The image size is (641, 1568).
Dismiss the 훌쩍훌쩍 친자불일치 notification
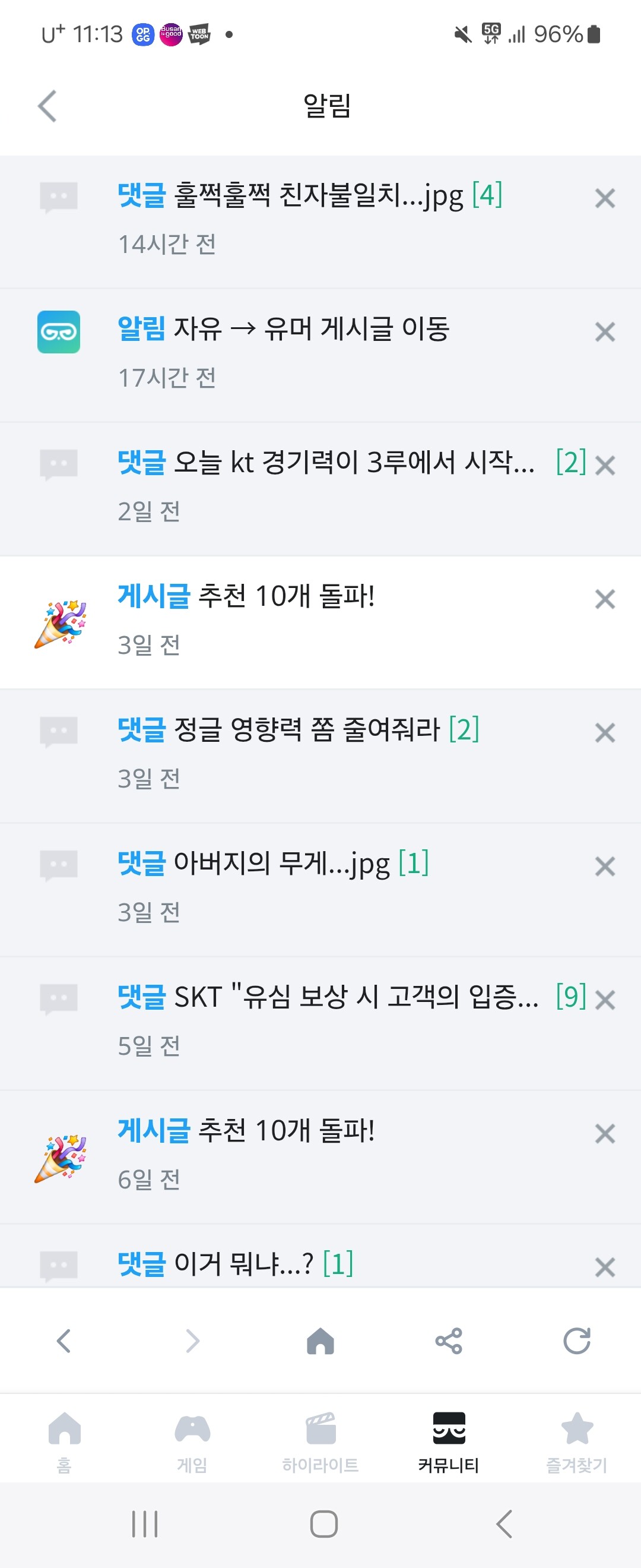[605, 198]
